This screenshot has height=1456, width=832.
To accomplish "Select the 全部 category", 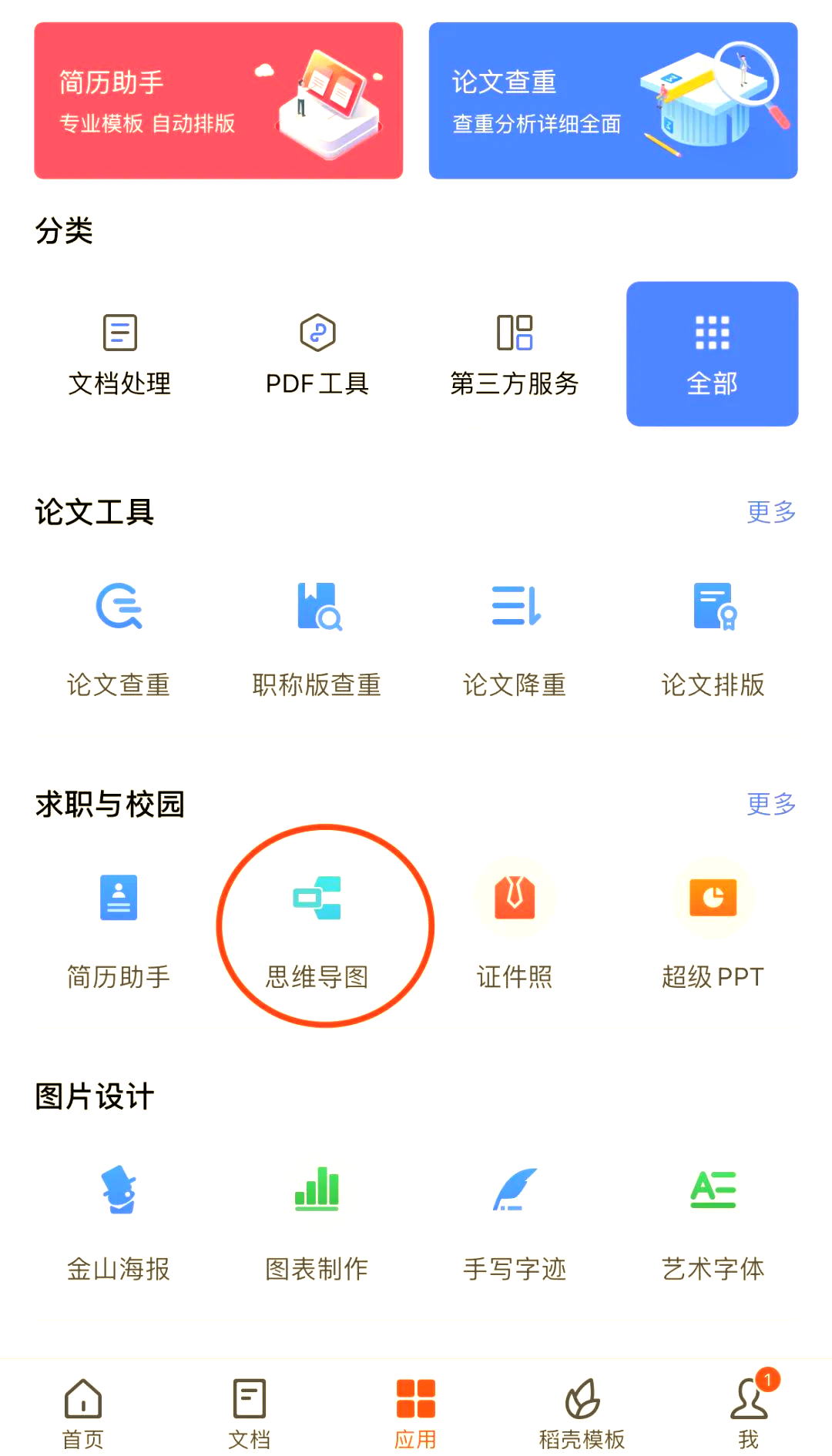I will click(712, 354).
